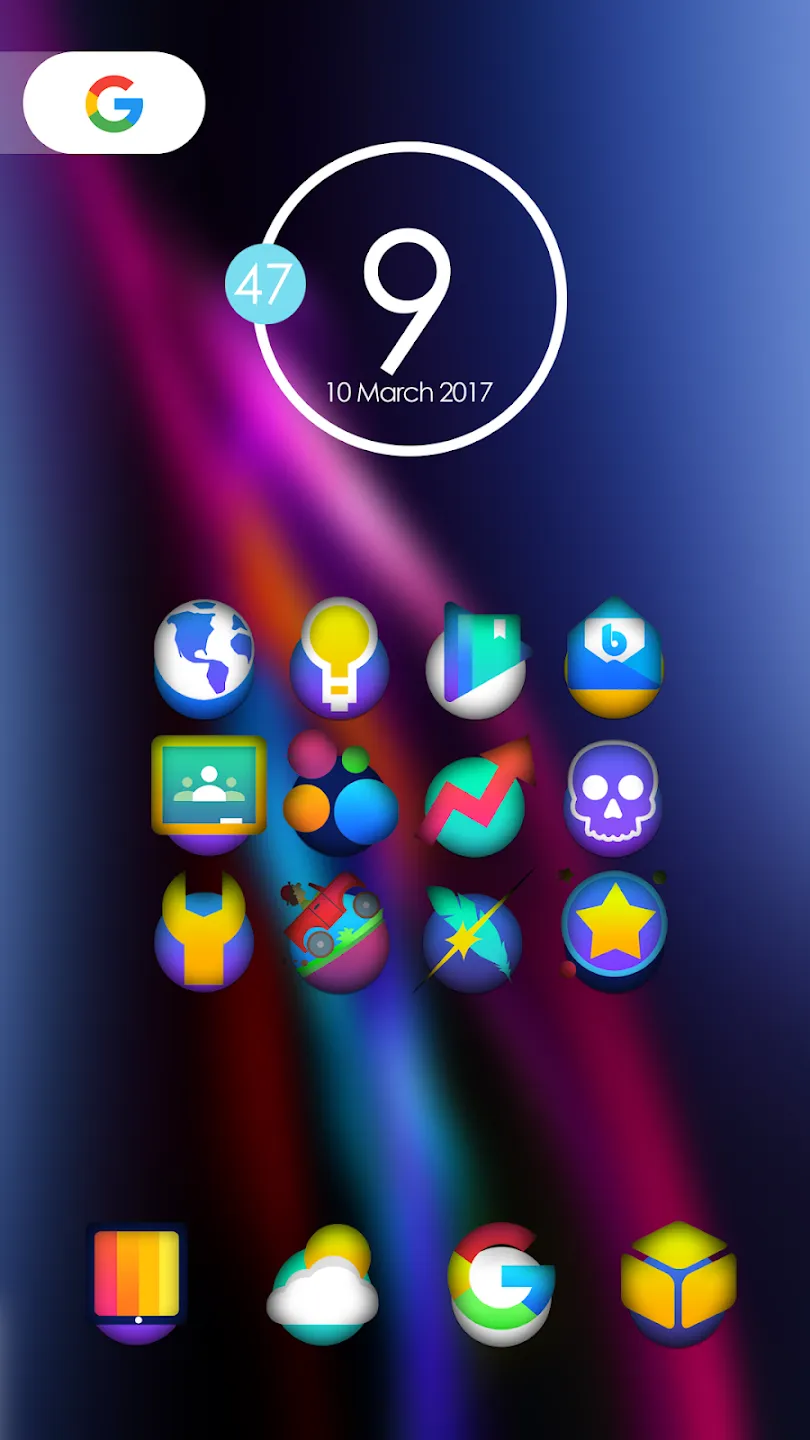Launch the Play Books app icon

pyautogui.click(x=477, y=660)
